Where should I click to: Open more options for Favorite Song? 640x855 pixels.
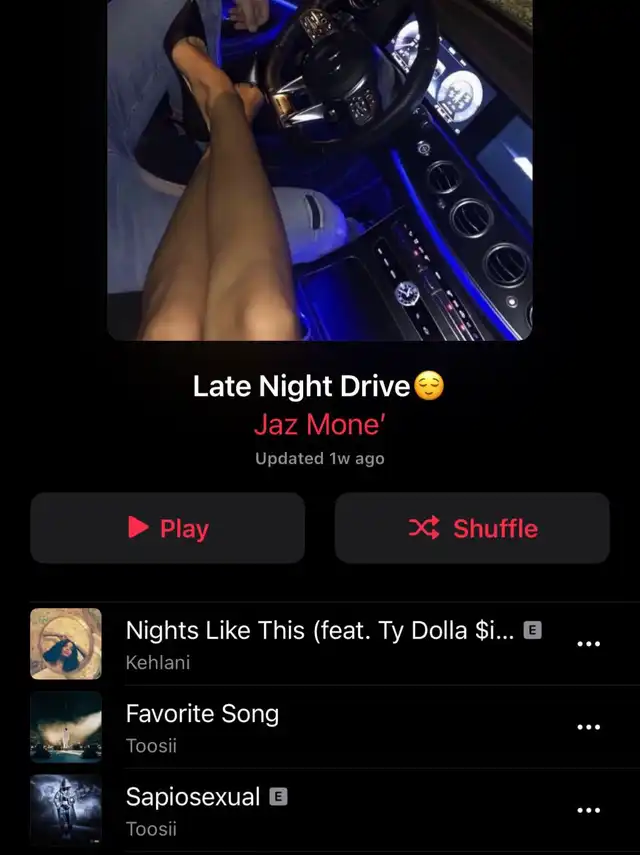point(589,727)
